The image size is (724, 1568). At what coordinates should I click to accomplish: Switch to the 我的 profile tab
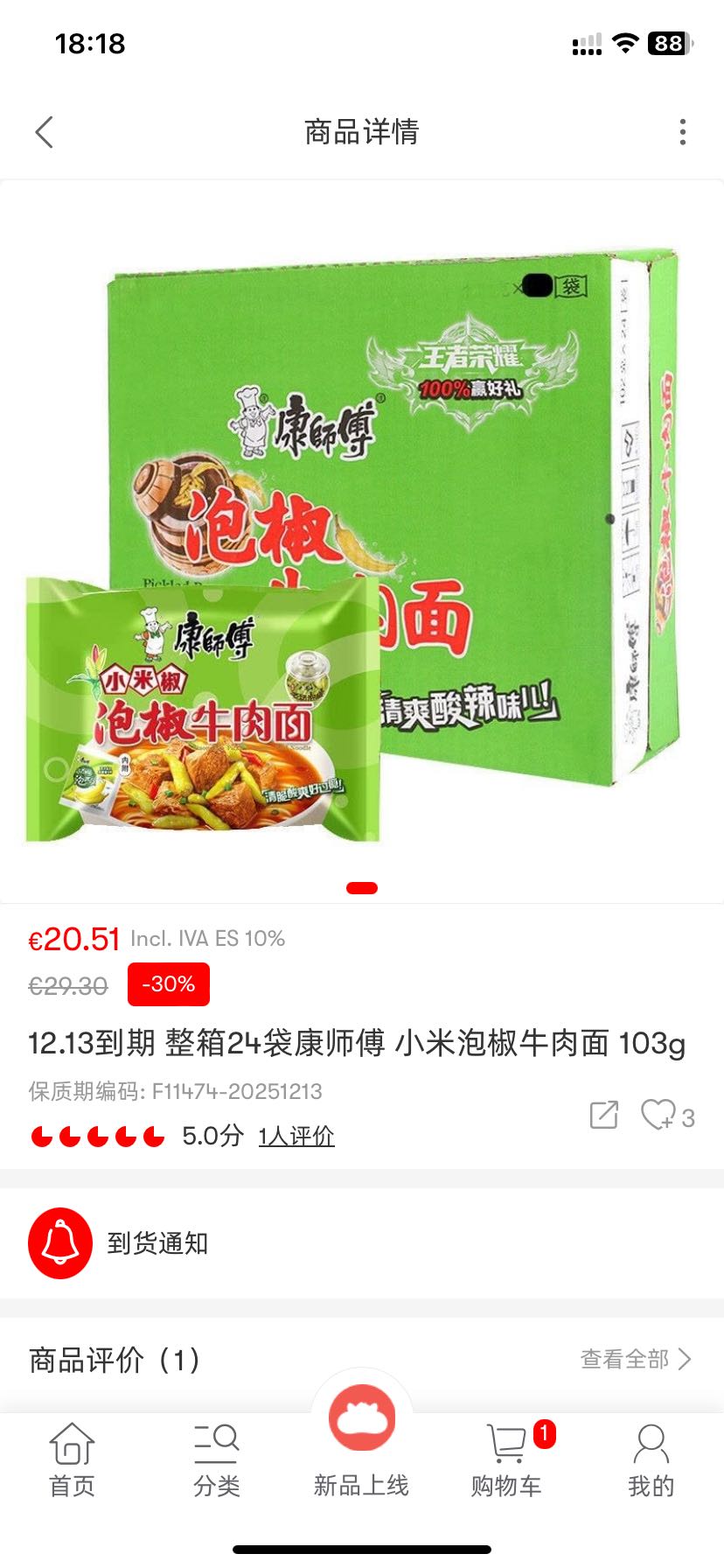pyautogui.click(x=651, y=1461)
